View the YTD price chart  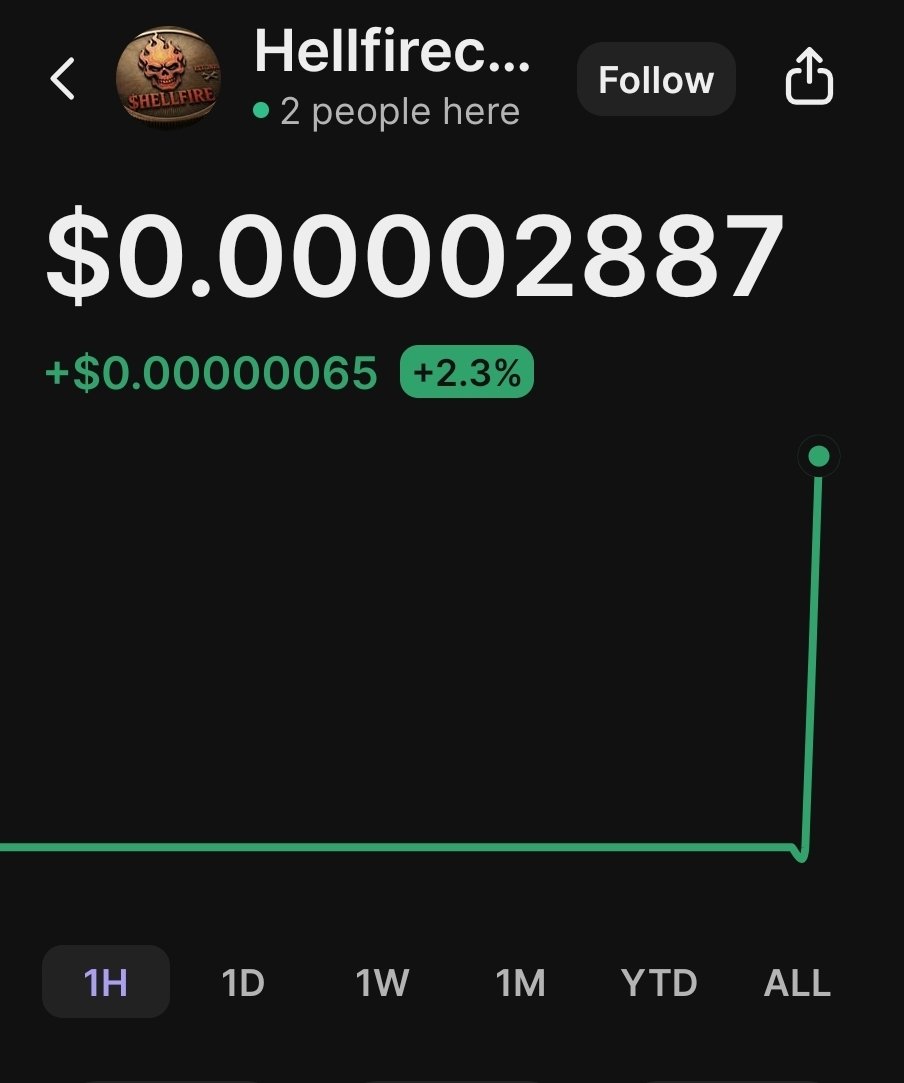click(659, 982)
